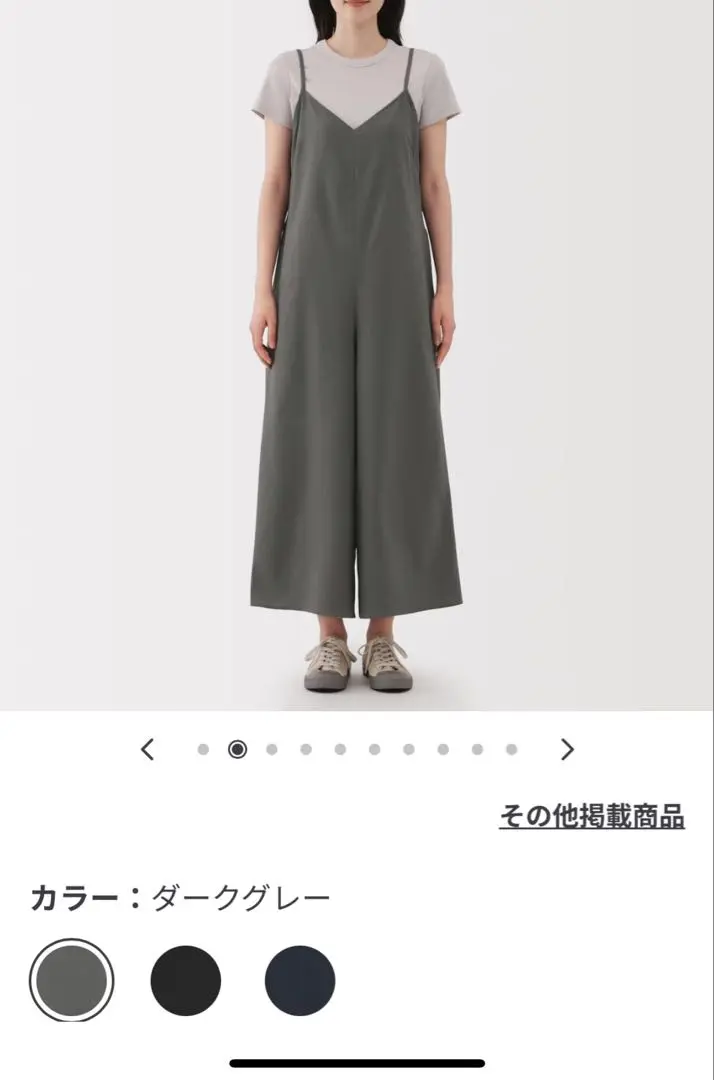Select the dark gray color swatch

point(71,980)
